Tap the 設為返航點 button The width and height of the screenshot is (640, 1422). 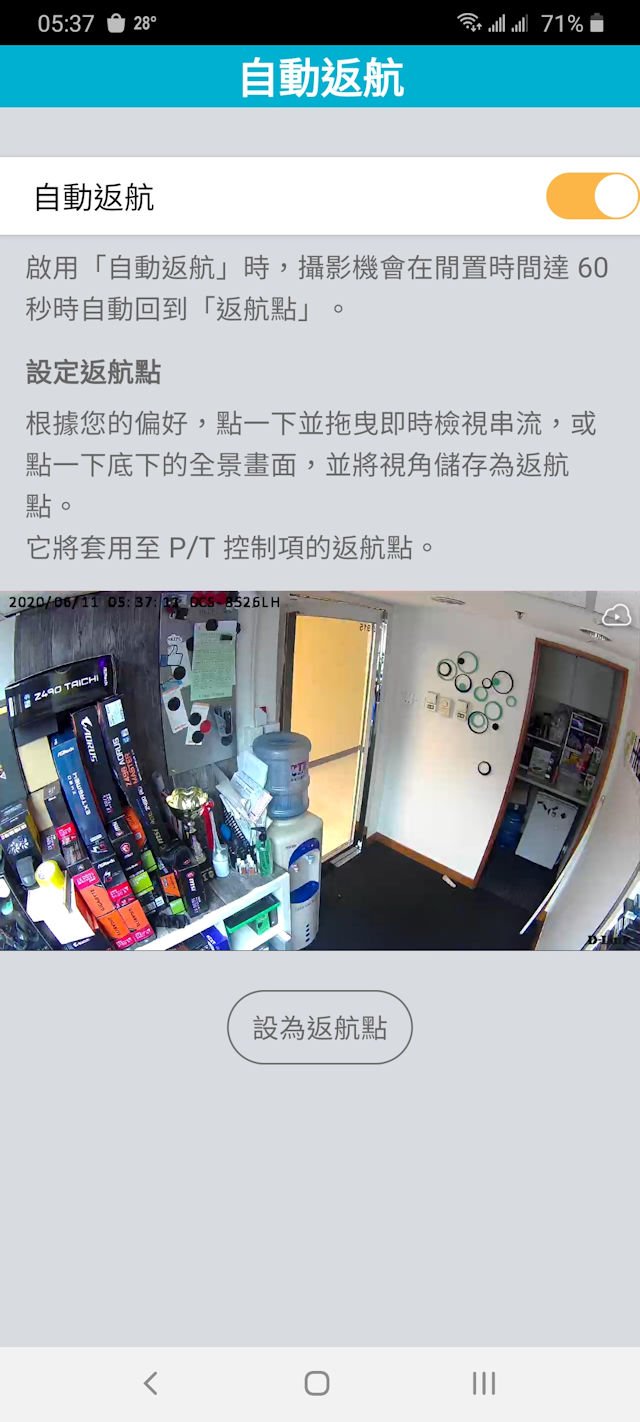(x=319, y=1027)
